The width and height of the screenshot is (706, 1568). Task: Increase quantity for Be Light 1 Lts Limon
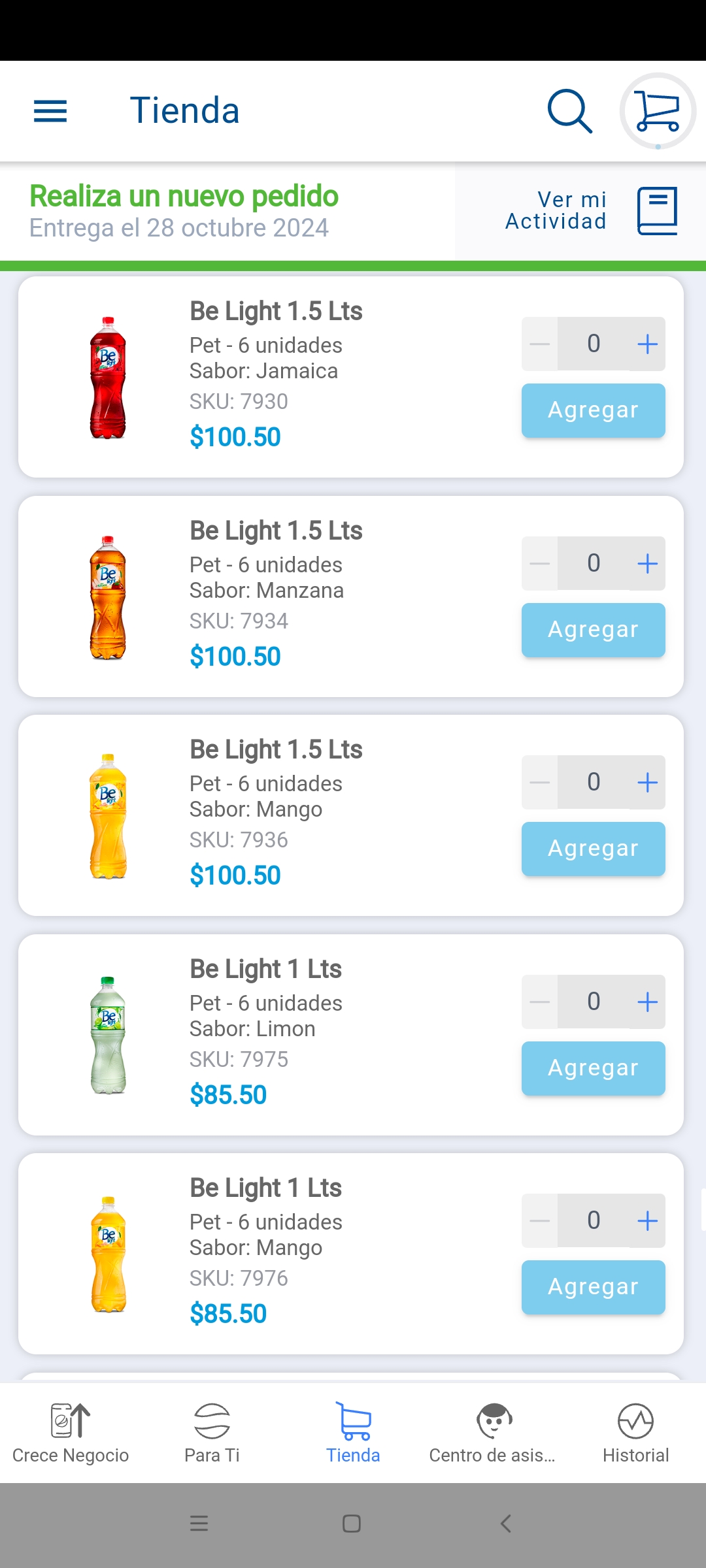click(x=647, y=1002)
